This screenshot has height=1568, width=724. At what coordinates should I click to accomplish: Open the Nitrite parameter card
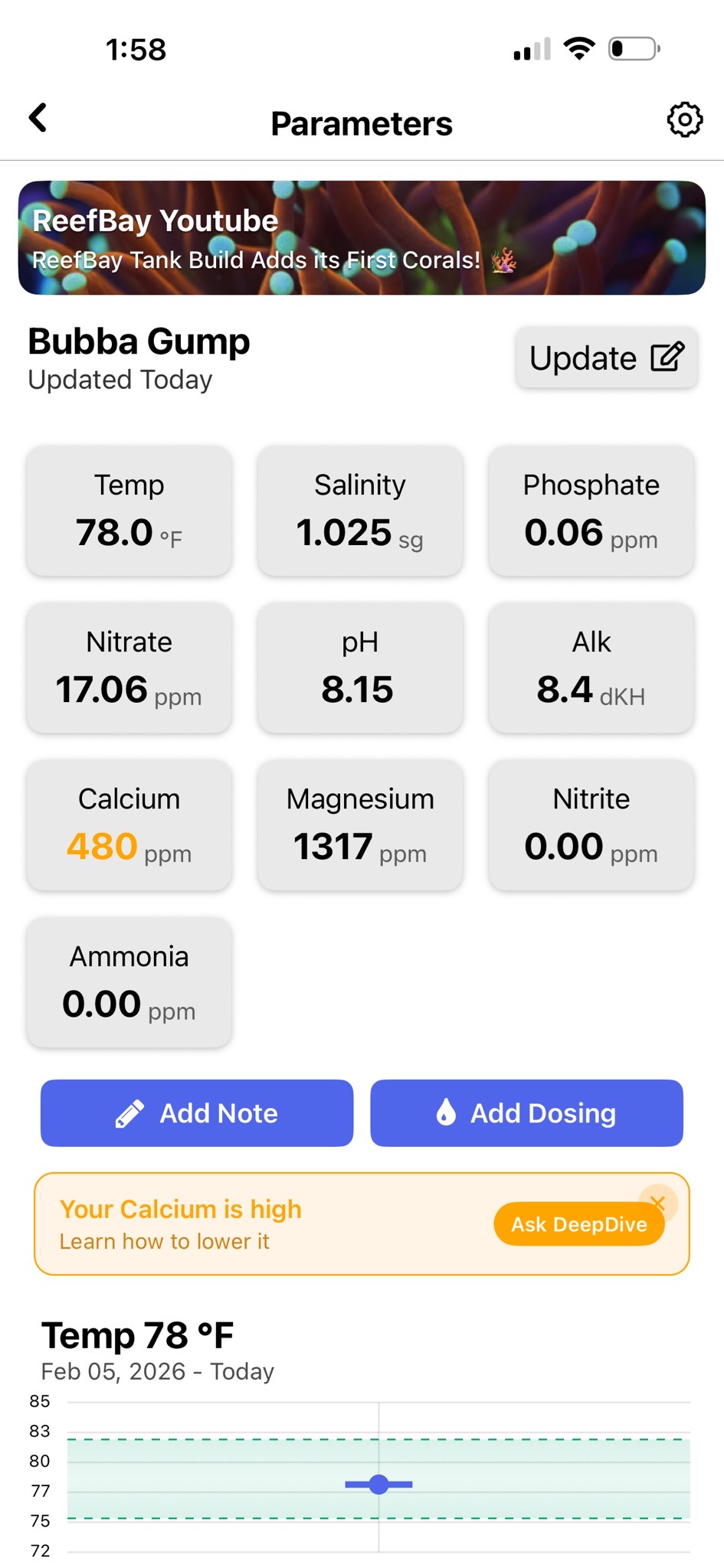591,825
